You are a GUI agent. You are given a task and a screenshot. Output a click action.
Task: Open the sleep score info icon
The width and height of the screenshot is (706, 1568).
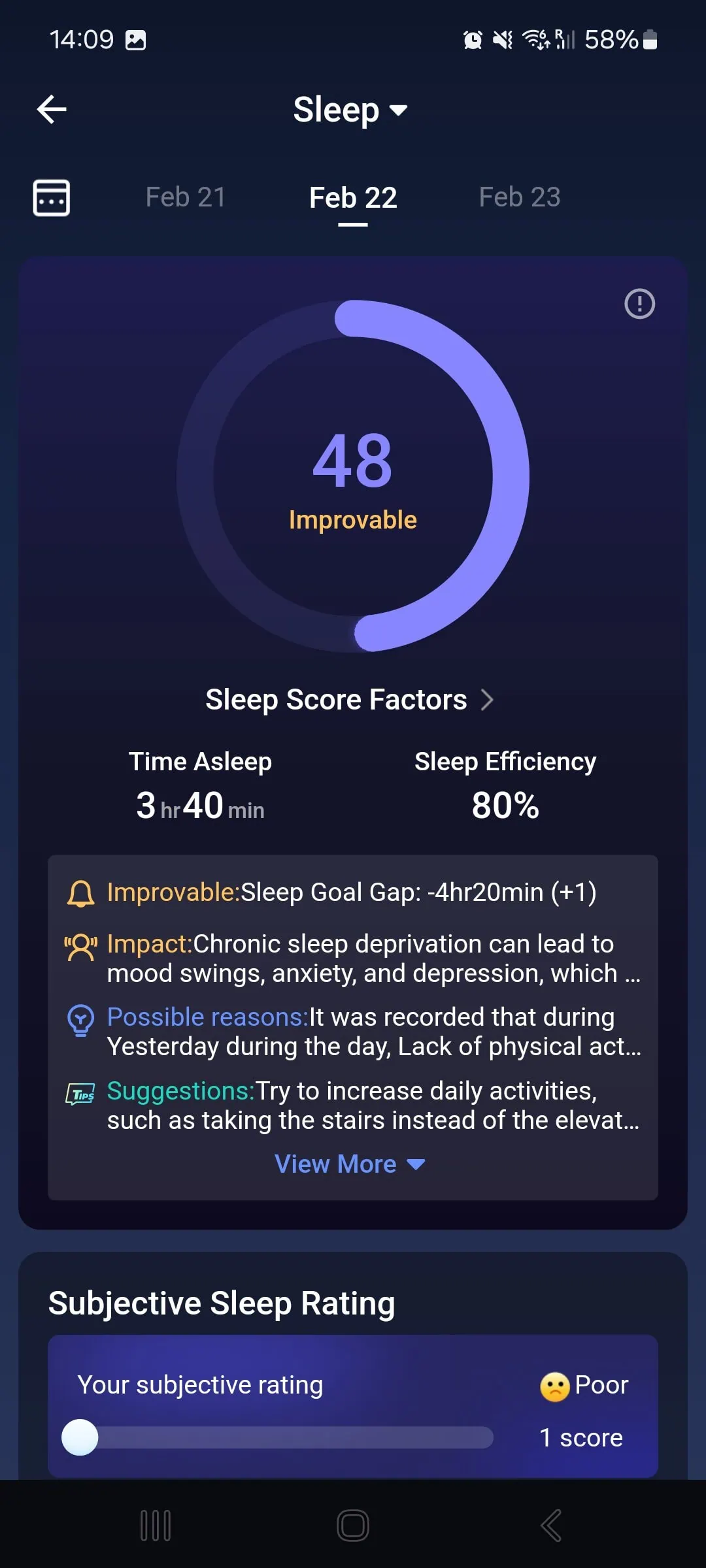point(639,304)
